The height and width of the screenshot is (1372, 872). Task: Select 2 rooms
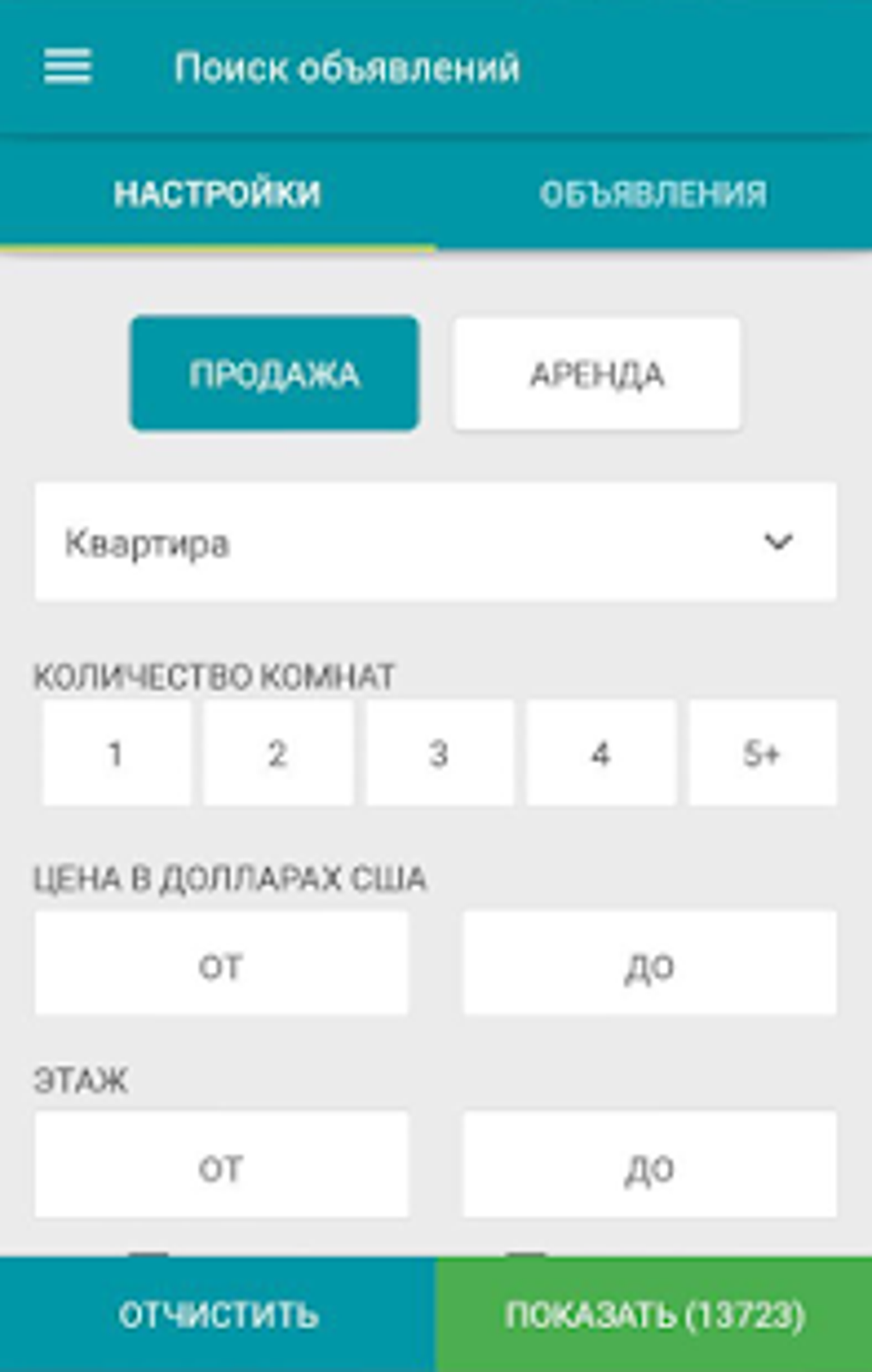(x=278, y=753)
